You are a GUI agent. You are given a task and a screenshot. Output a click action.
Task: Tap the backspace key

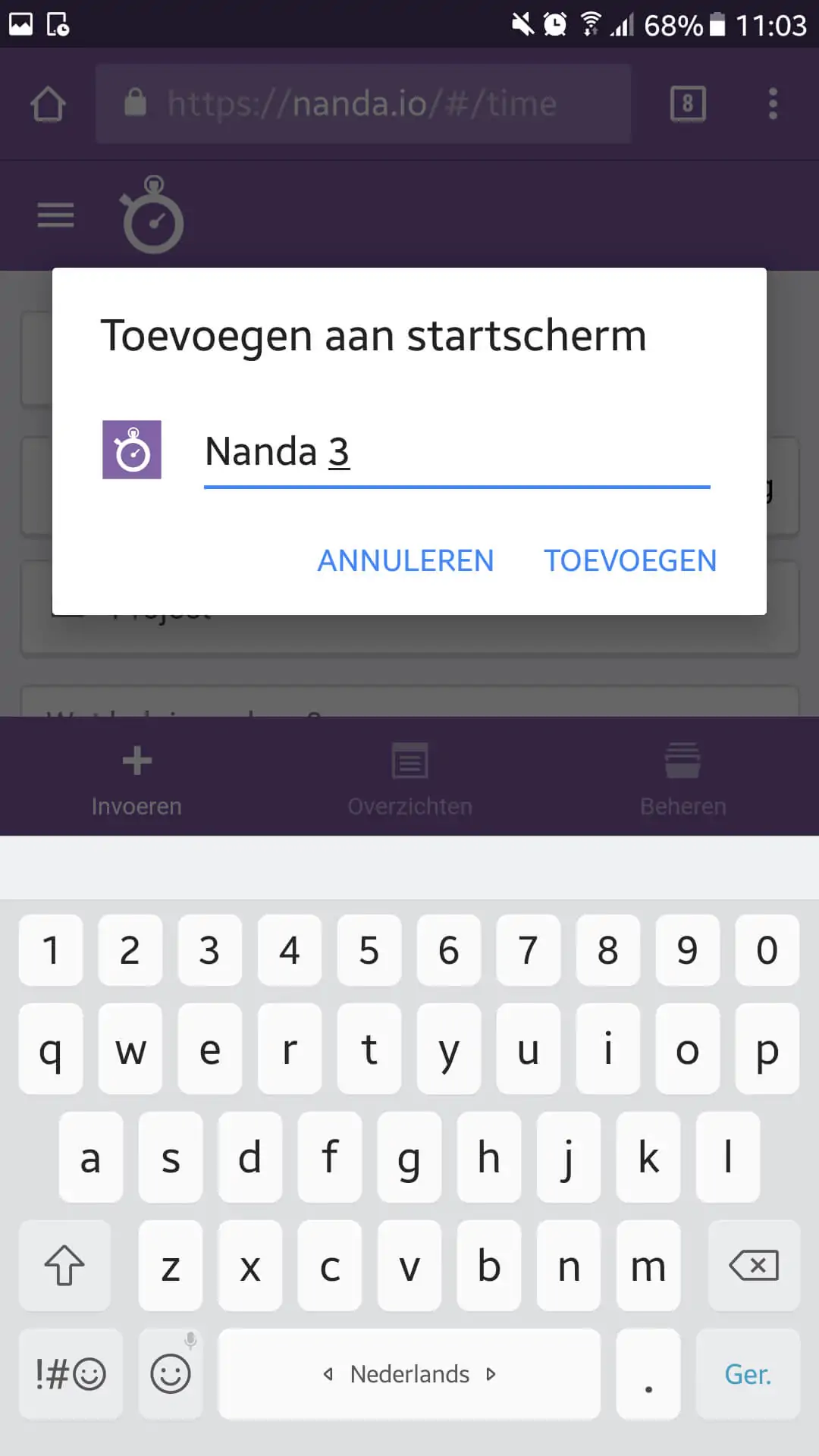754,1266
